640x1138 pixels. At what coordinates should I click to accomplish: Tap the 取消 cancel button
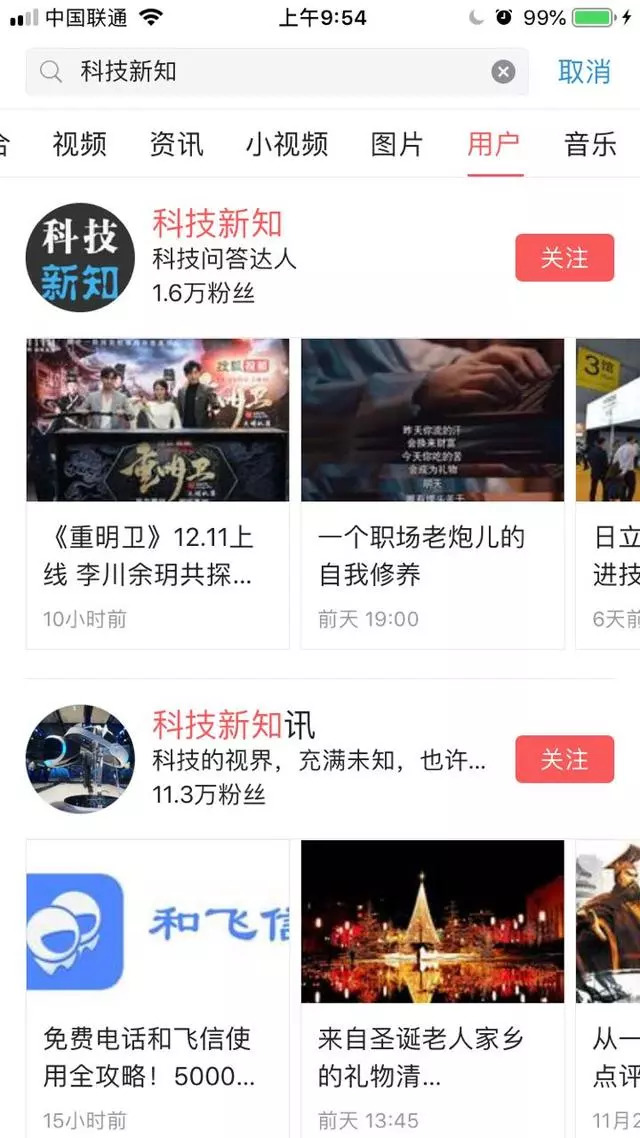click(x=584, y=72)
